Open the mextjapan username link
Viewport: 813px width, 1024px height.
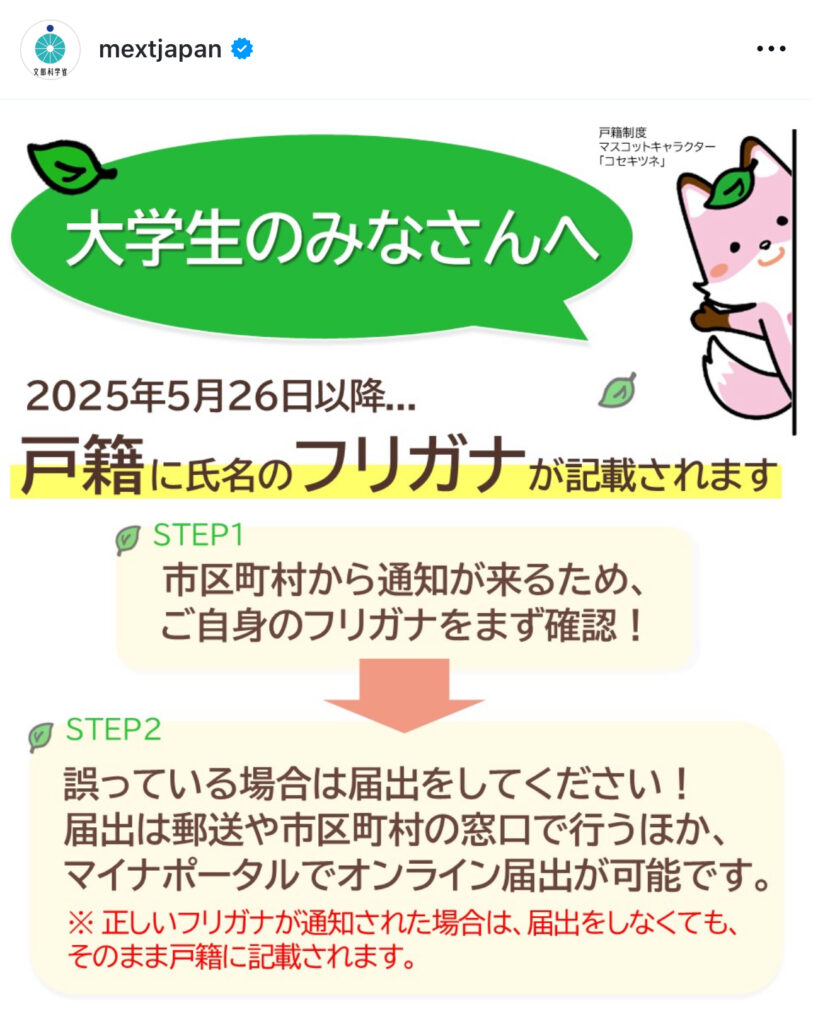tap(159, 49)
